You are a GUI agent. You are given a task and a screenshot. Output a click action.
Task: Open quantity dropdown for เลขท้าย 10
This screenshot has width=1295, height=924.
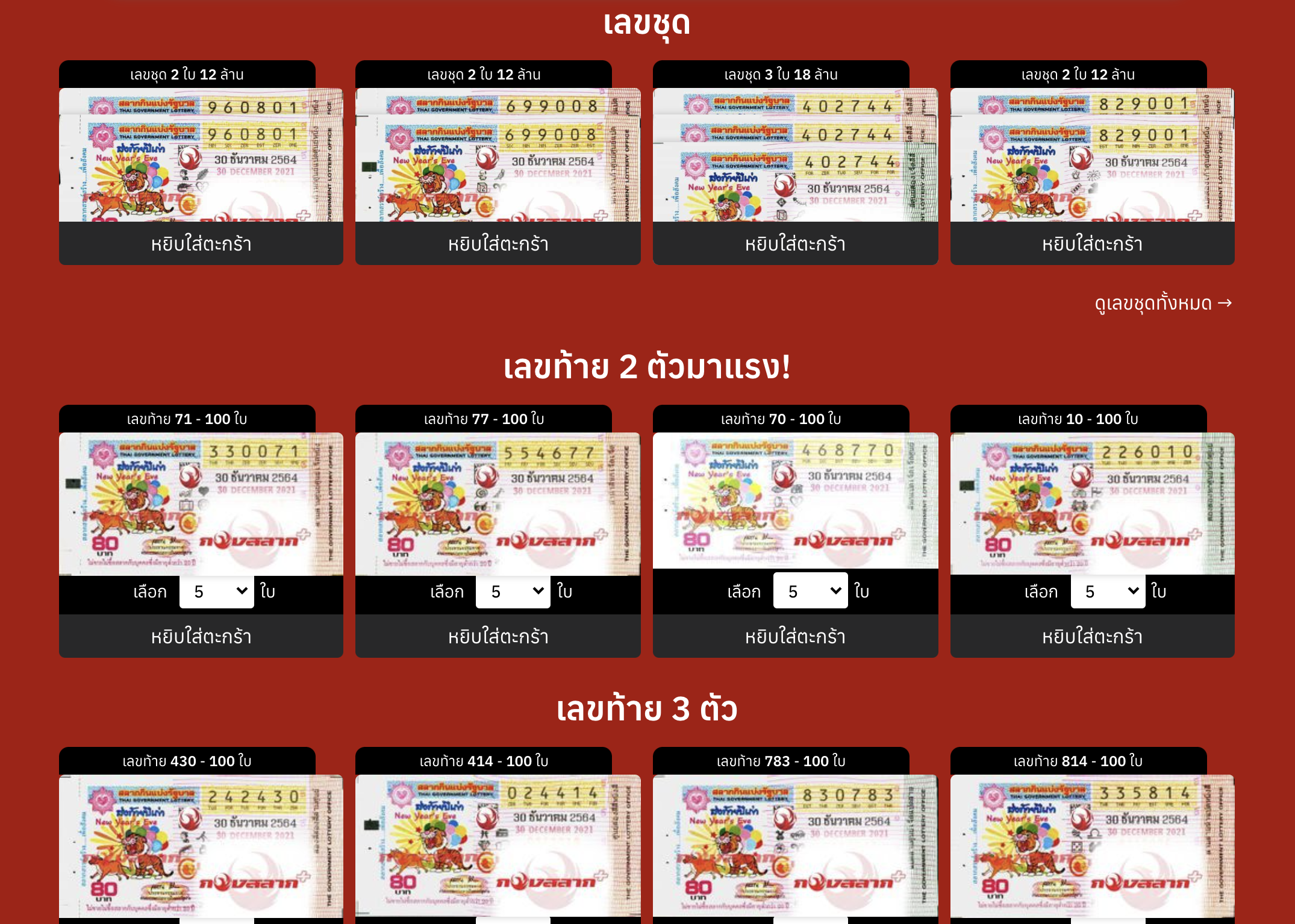(1108, 592)
